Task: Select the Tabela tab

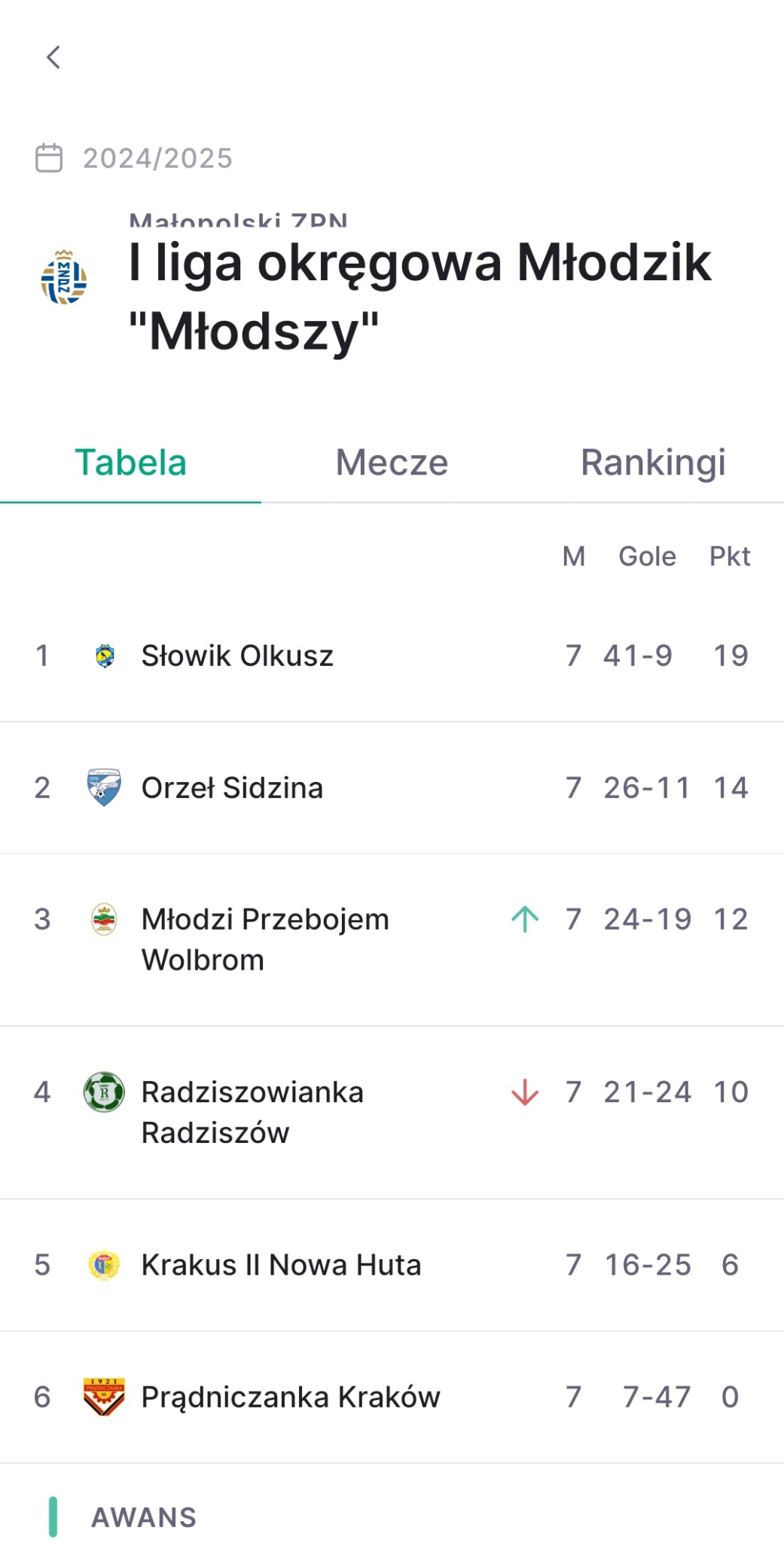Action: point(130,463)
